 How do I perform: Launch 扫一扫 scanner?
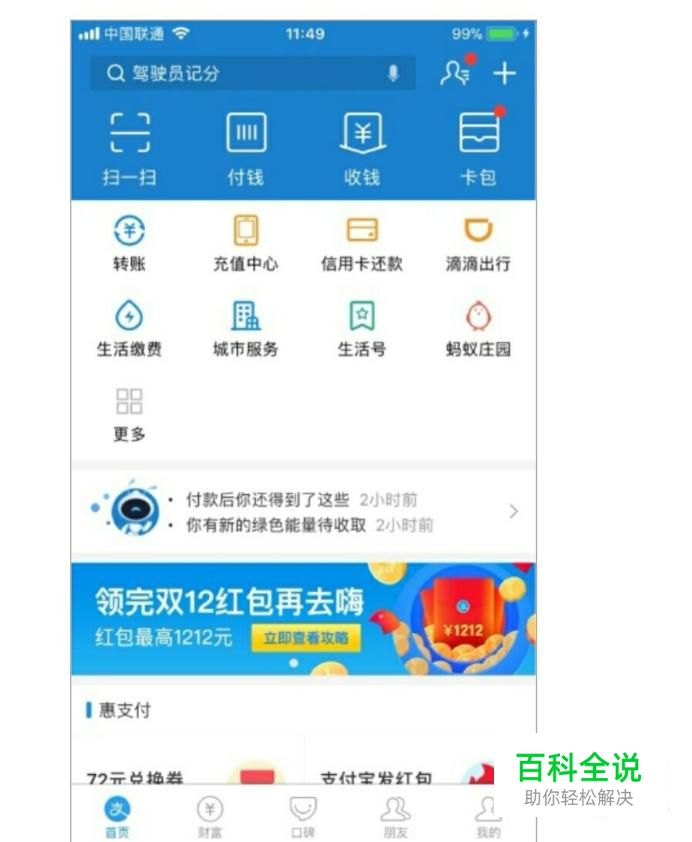[x=129, y=147]
